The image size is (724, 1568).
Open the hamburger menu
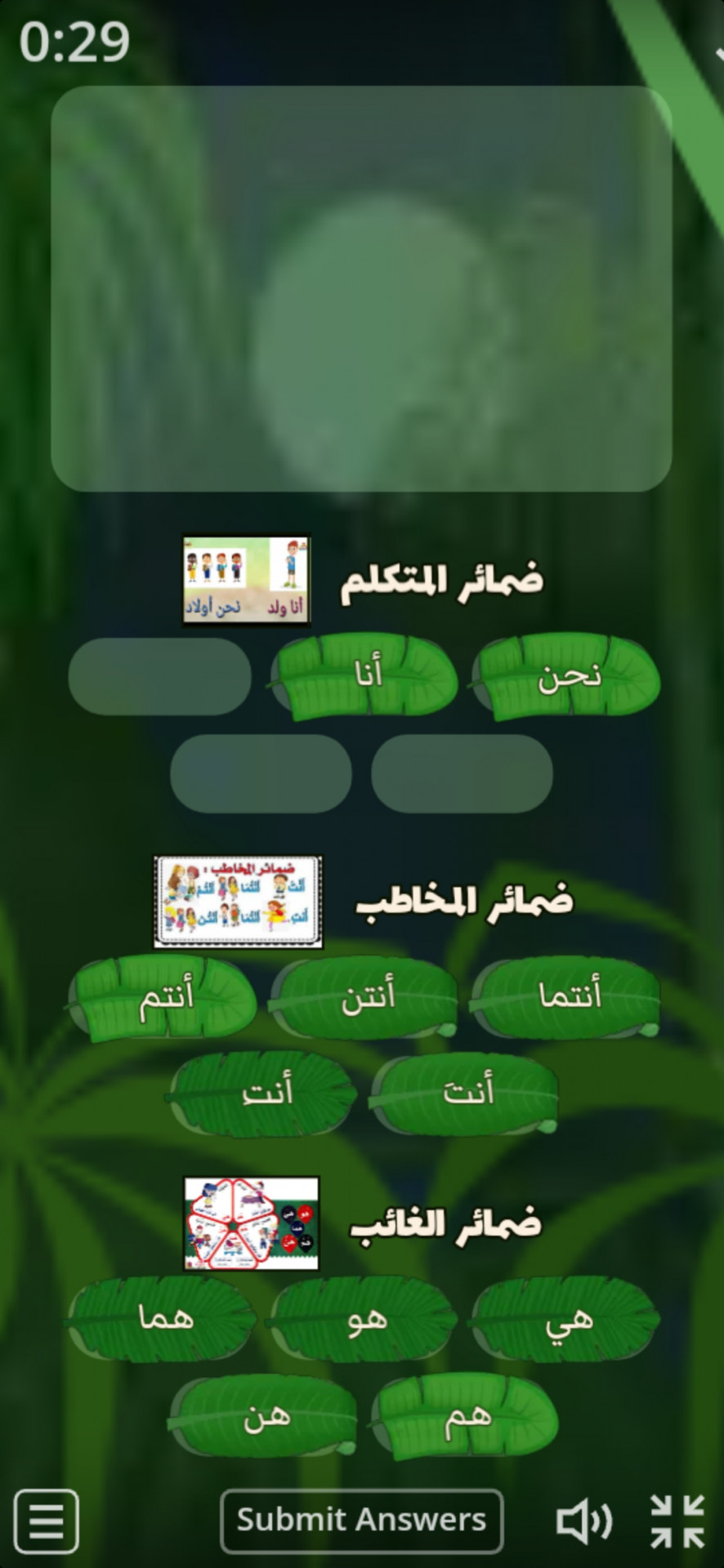47,1521
